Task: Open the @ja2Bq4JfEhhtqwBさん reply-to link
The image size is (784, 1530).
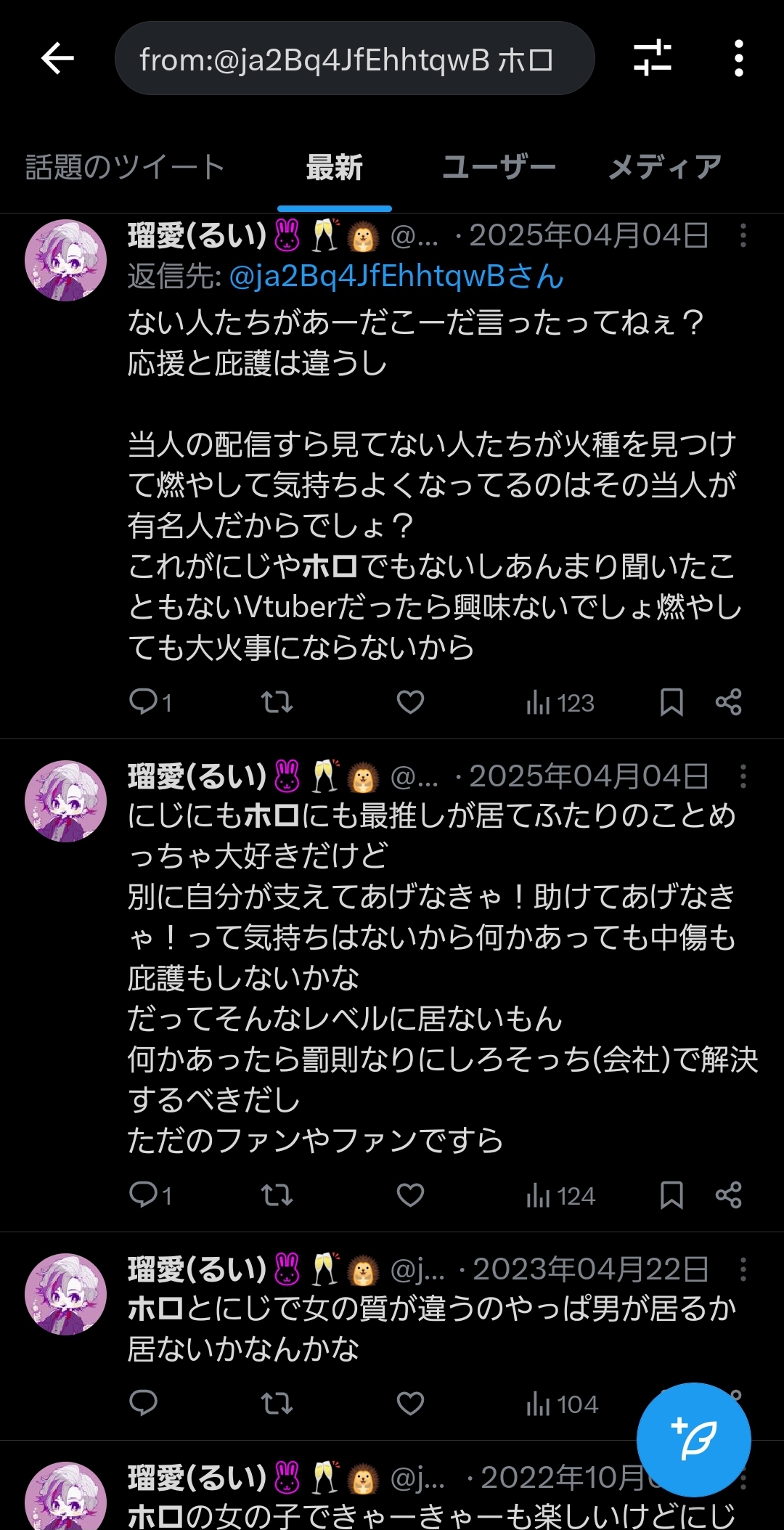Action: (396, 277)
